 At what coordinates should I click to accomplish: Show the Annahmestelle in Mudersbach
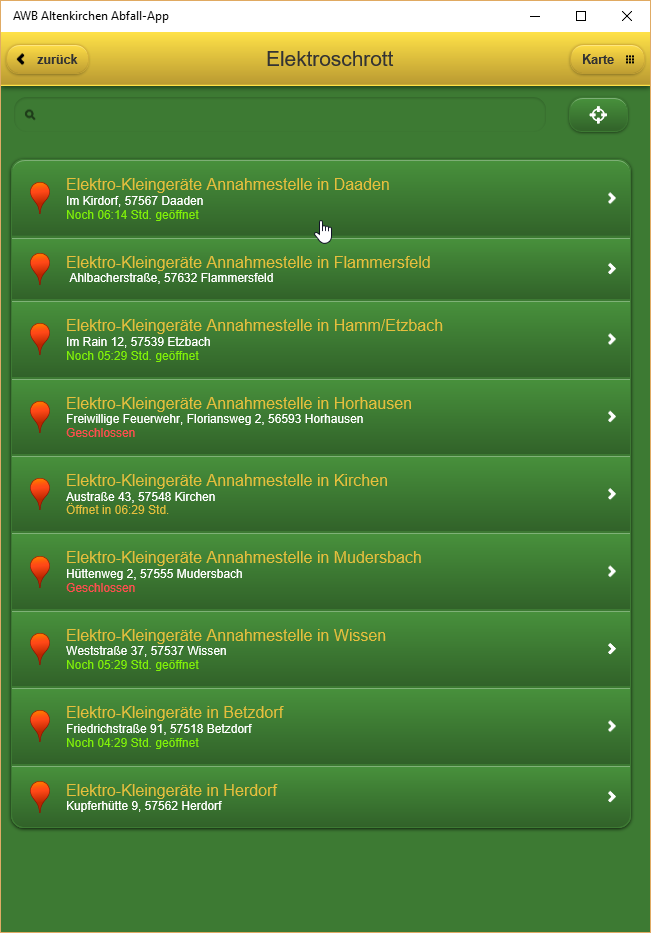pos(321,571)
